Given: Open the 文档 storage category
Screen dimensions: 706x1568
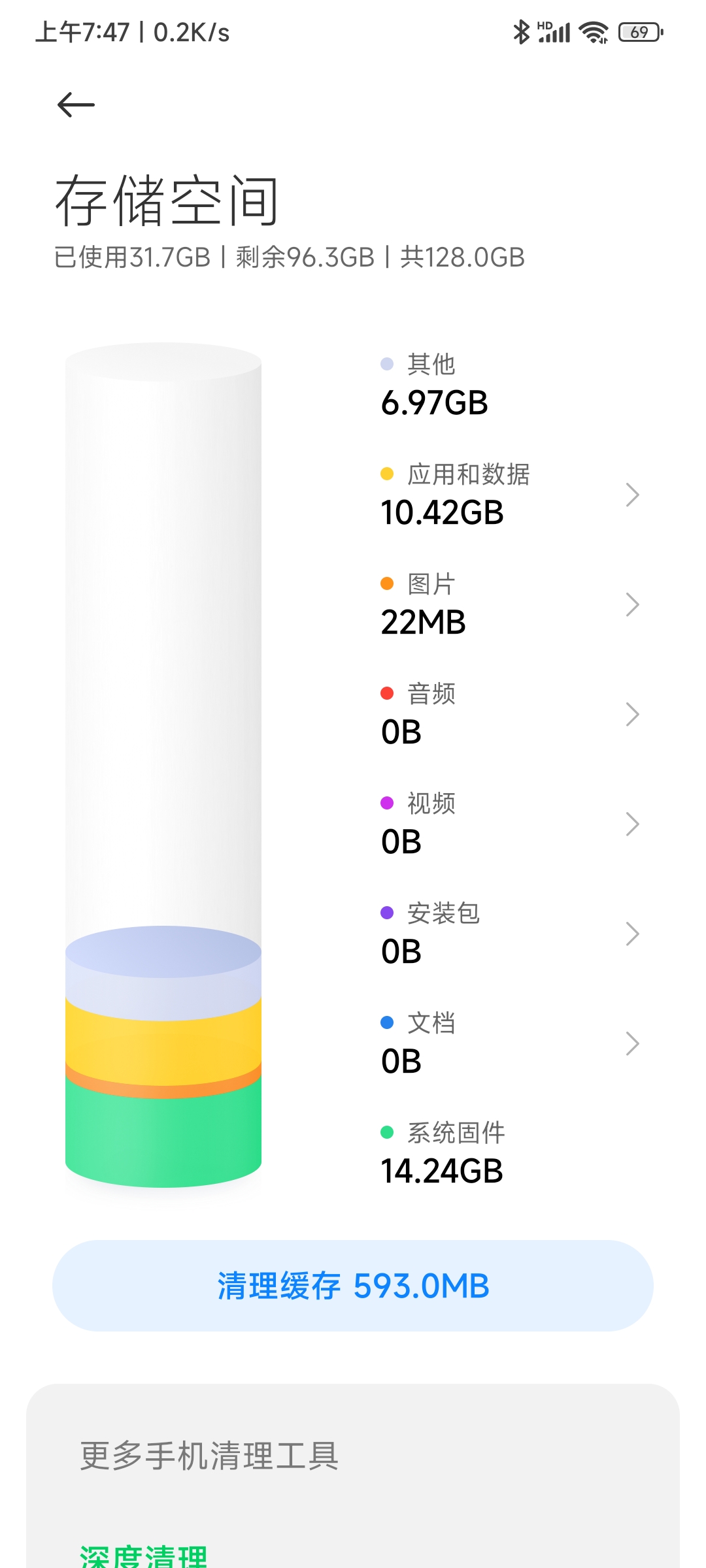Looking at the screenshot, I should click(x=510, y=1043).
